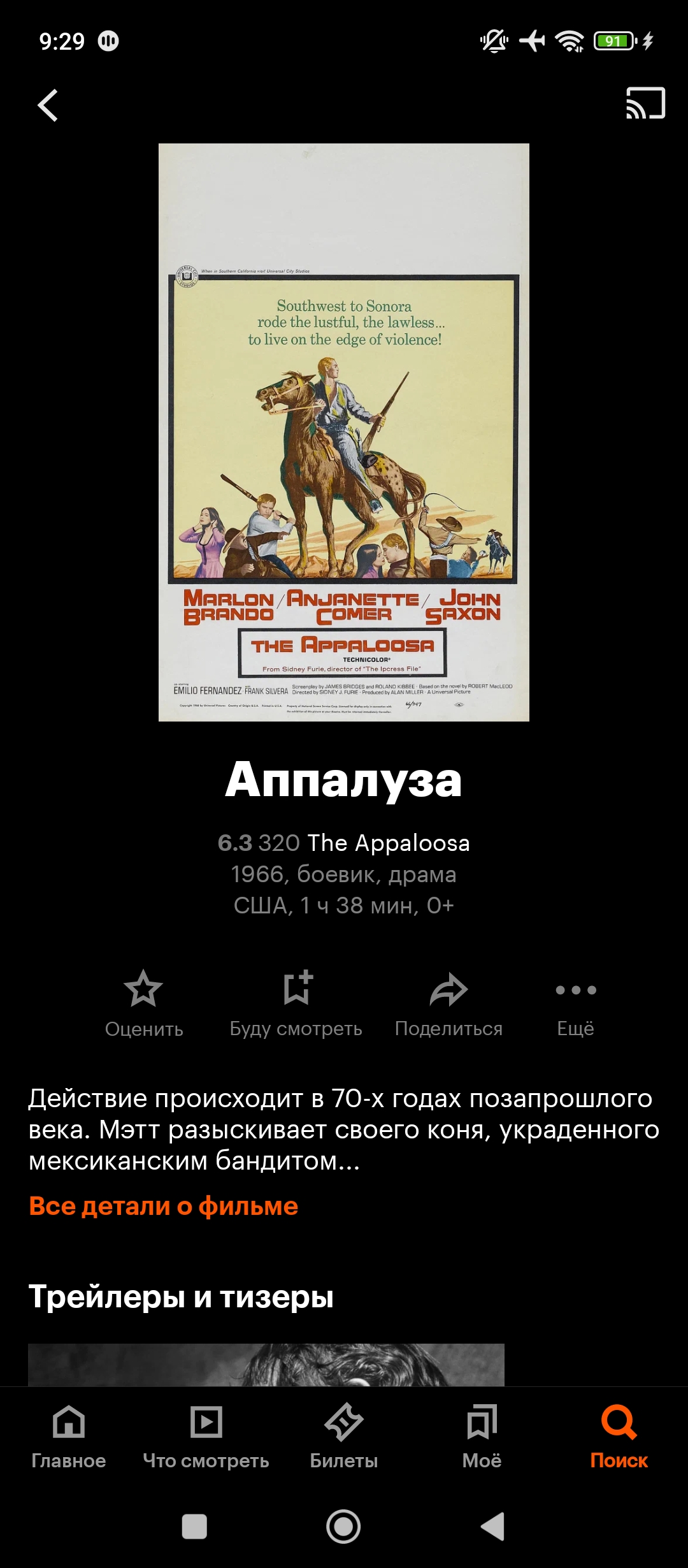The image size is (688, 1568).
Task: Open the cast to device icon
Action: click(x=645, y=104)
